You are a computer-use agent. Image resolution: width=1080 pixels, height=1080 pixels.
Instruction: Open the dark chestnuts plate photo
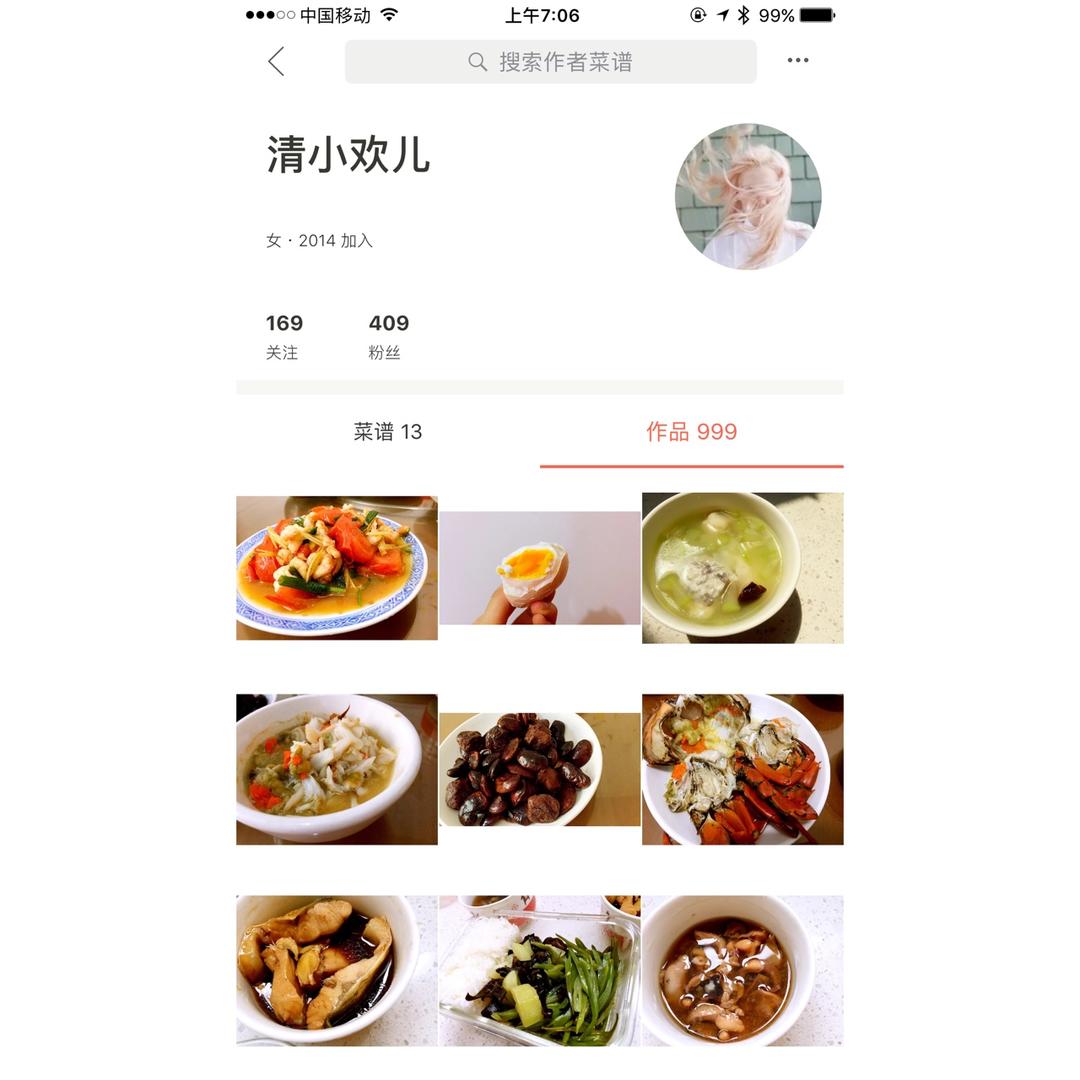(x=539, y=769)
